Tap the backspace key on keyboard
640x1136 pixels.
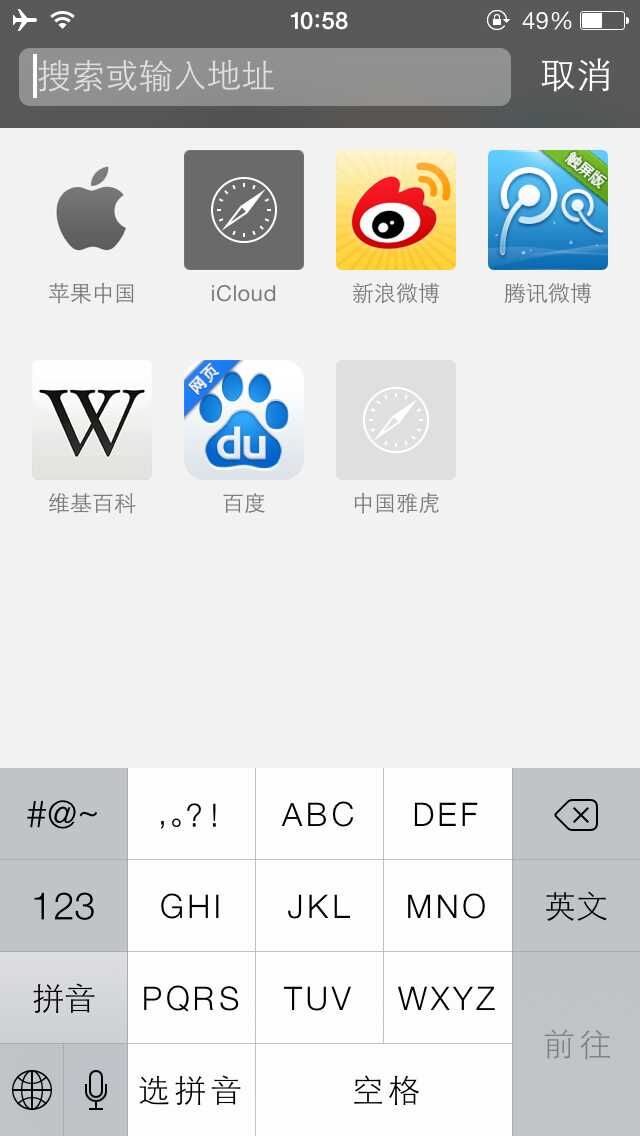click(x=576, y=814)
